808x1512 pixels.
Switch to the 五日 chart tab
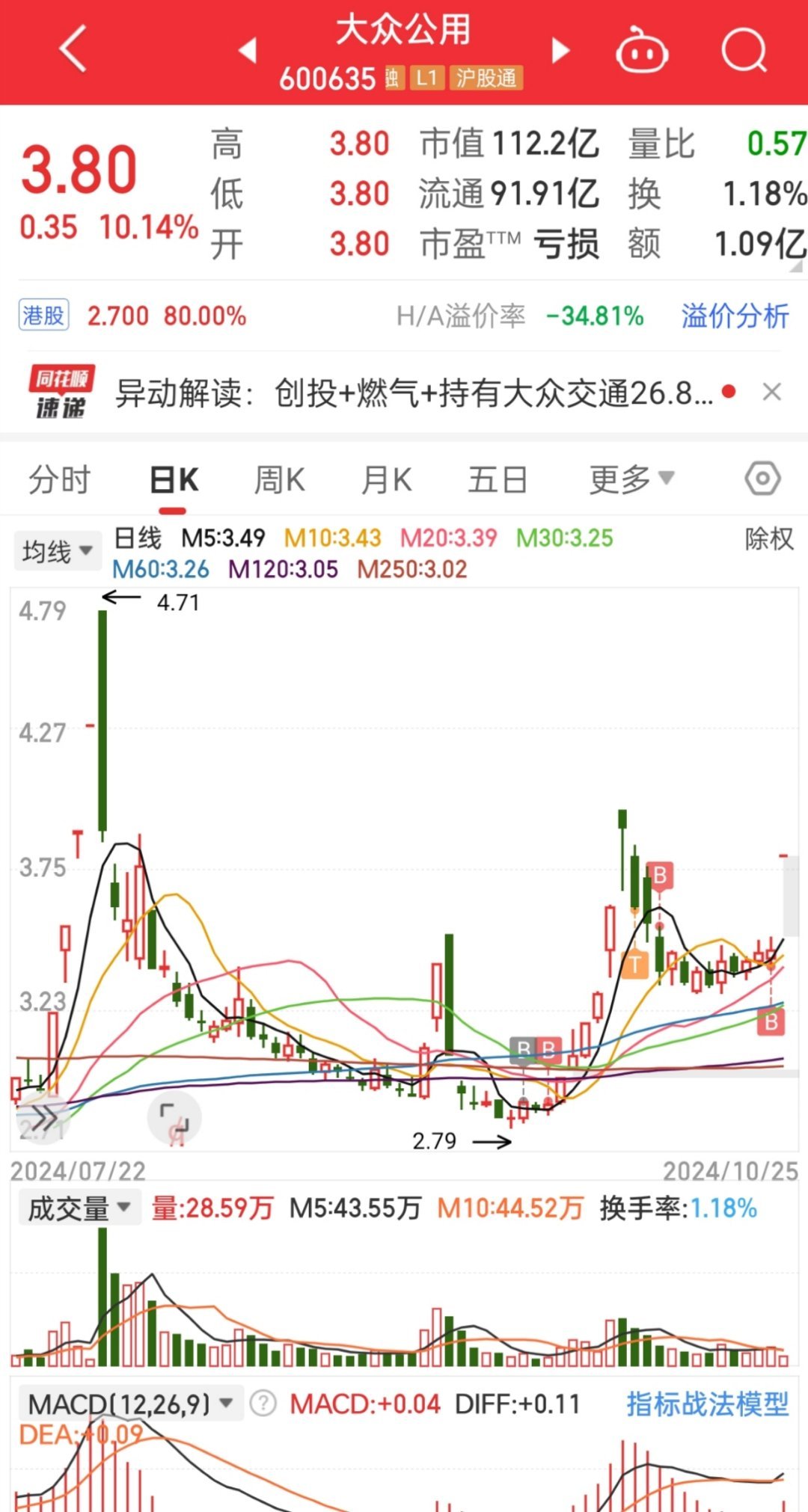tap(498, 479)
